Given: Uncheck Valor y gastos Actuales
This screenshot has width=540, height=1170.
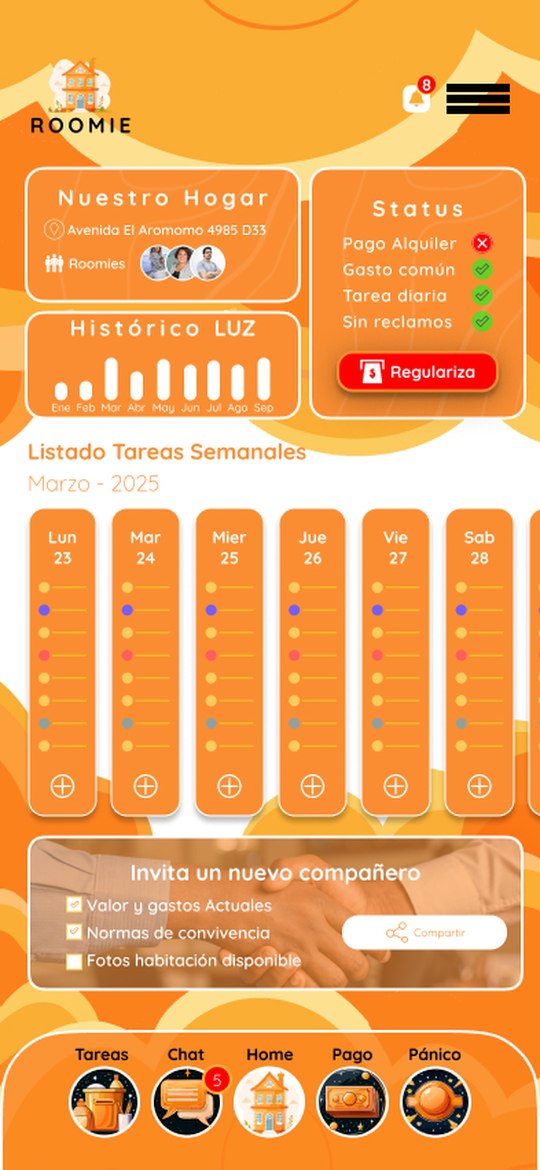Looking at the screenshot, I should [x=74, y=905].
